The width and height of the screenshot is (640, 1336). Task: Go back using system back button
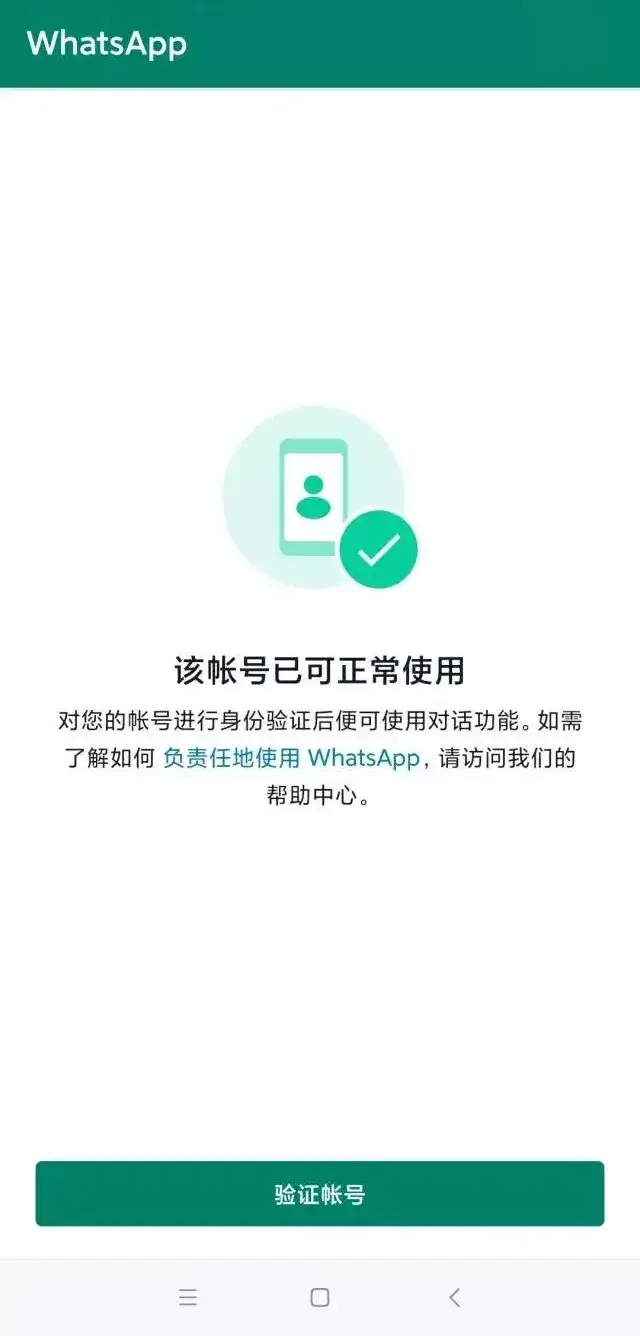pyautogui.click(x=455, y=1297)
